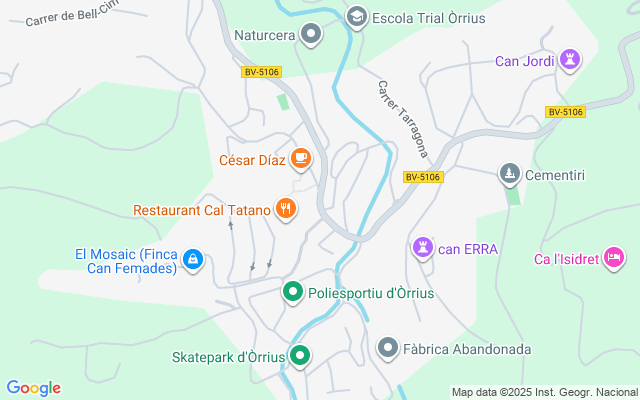Screen dimensions: 640x400
Task: Select the Escola Trial Òrrius pin
Action: pyautogui.click(x=356, y=16)
